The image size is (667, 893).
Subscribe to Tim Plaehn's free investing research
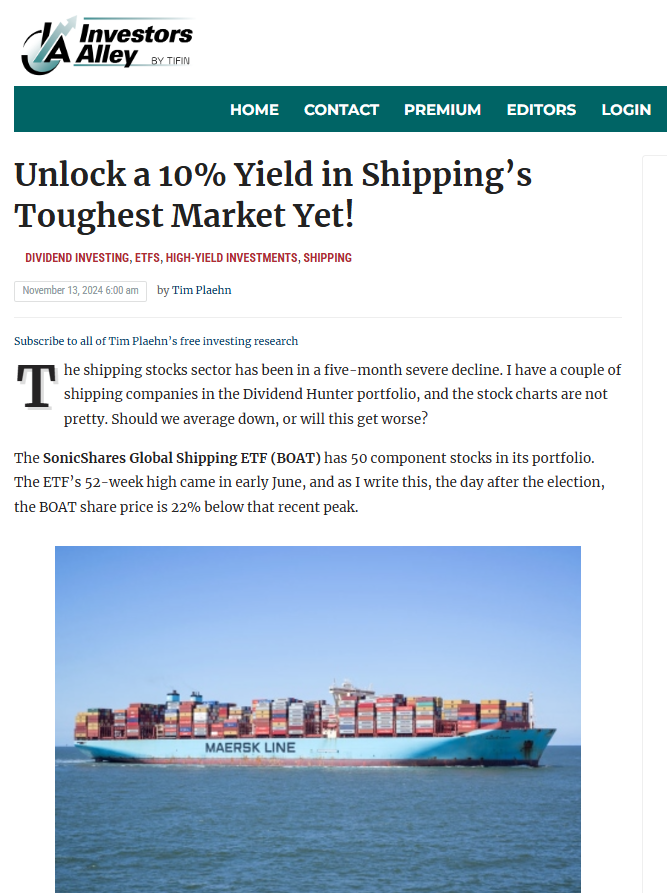pos(156,341)
